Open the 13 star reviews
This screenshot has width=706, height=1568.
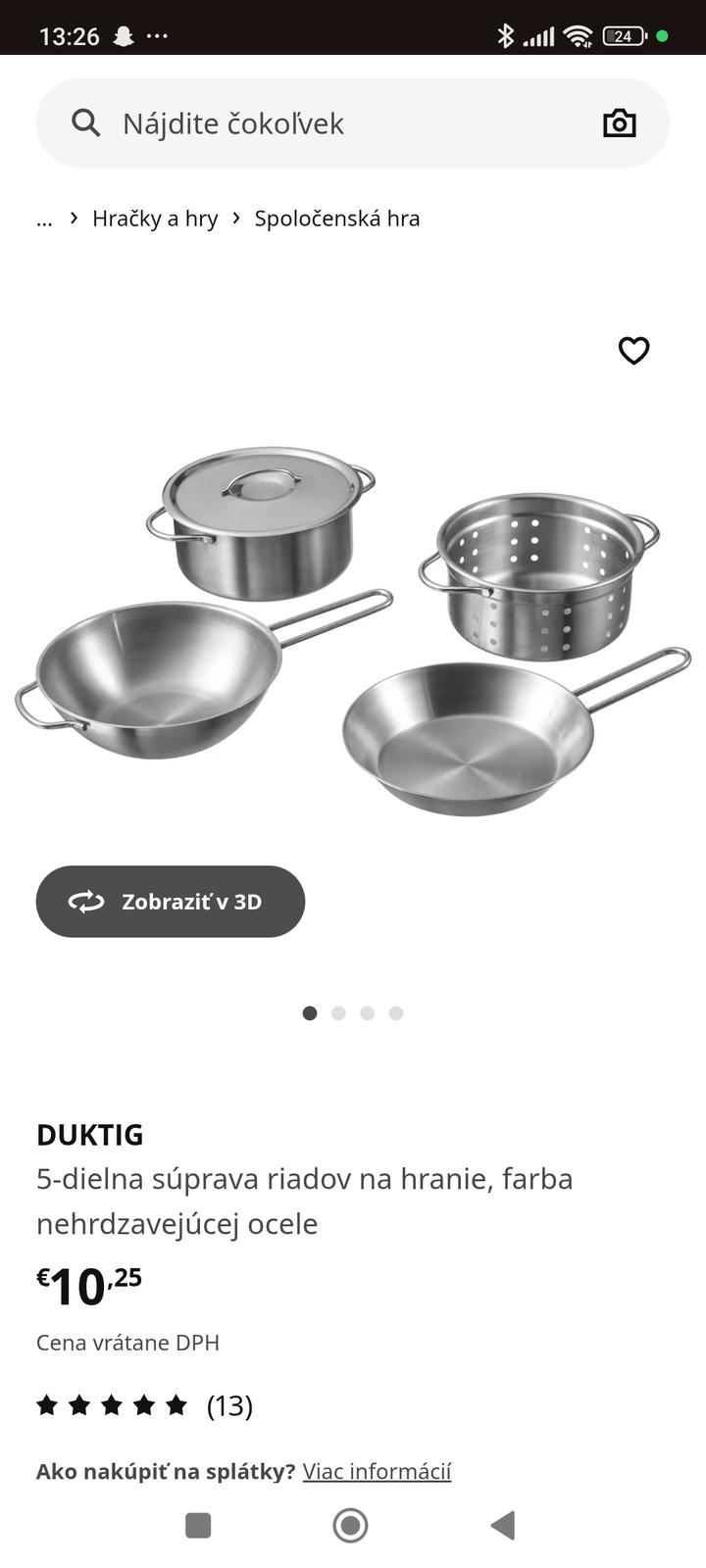point(144,1406)
